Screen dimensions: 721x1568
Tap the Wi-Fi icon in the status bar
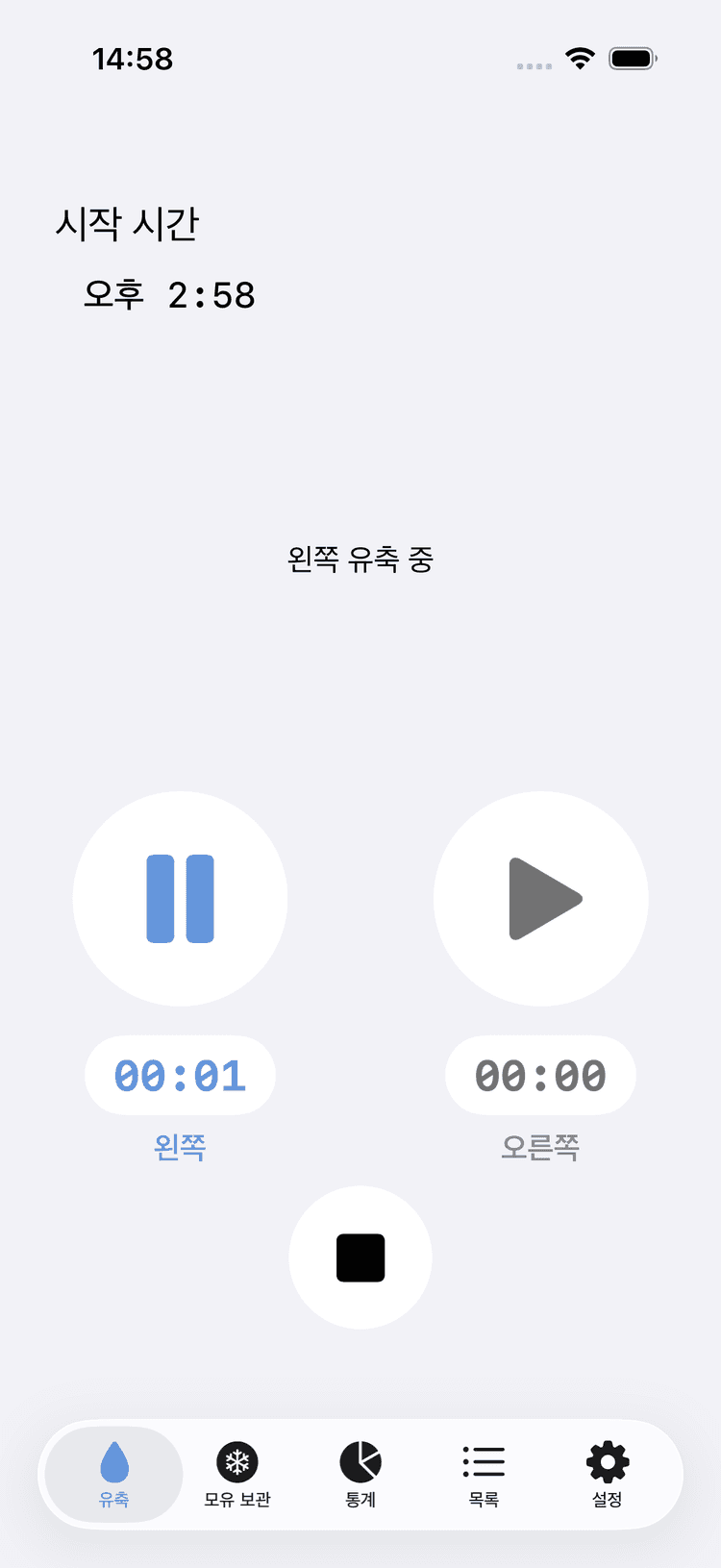point(579,58)
